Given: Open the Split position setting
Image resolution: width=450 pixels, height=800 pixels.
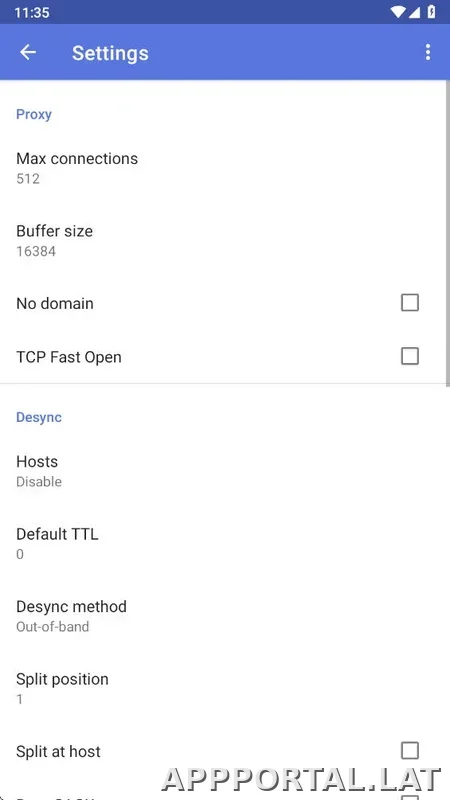Looking at the screenshot, I should click(x=223, y=689).
